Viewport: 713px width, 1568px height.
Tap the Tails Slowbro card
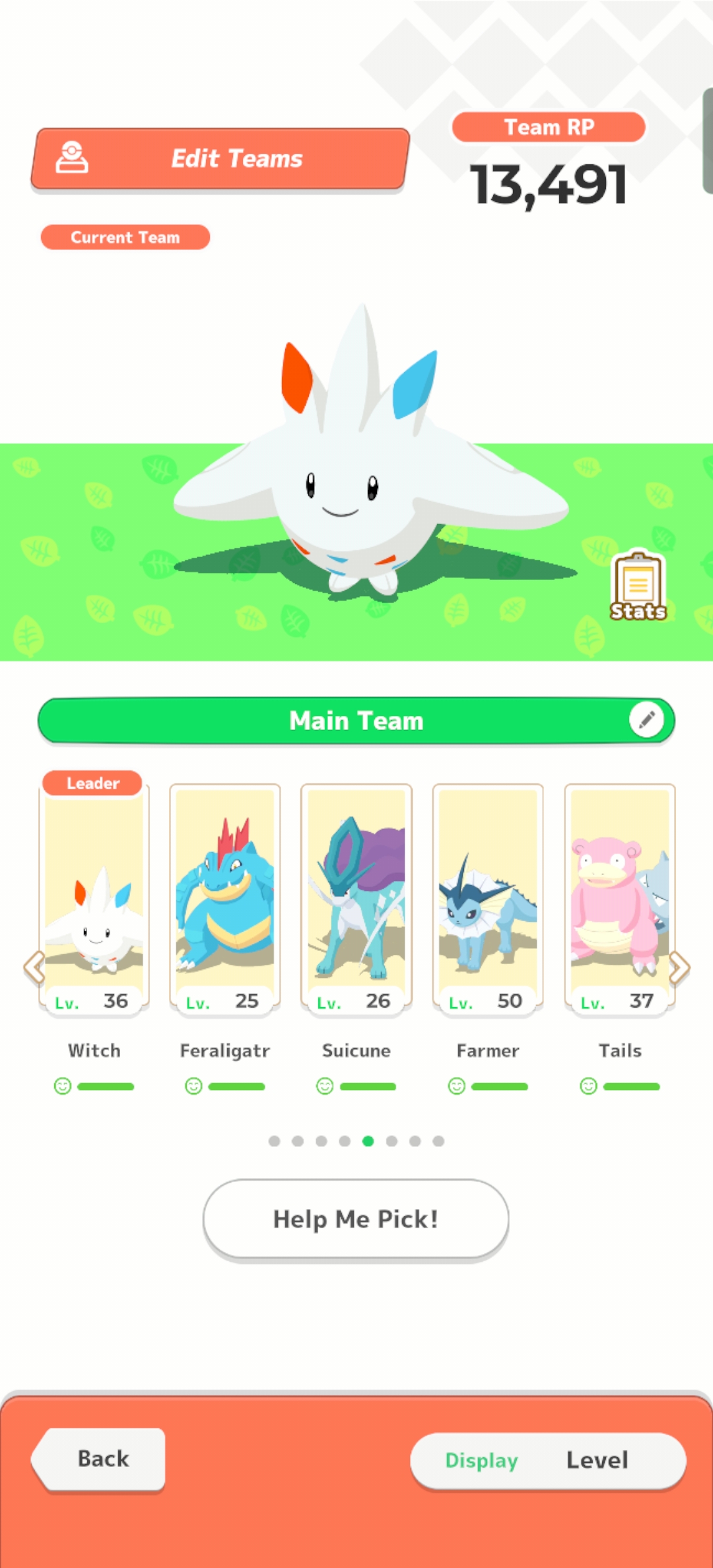[x=620, y=899]
